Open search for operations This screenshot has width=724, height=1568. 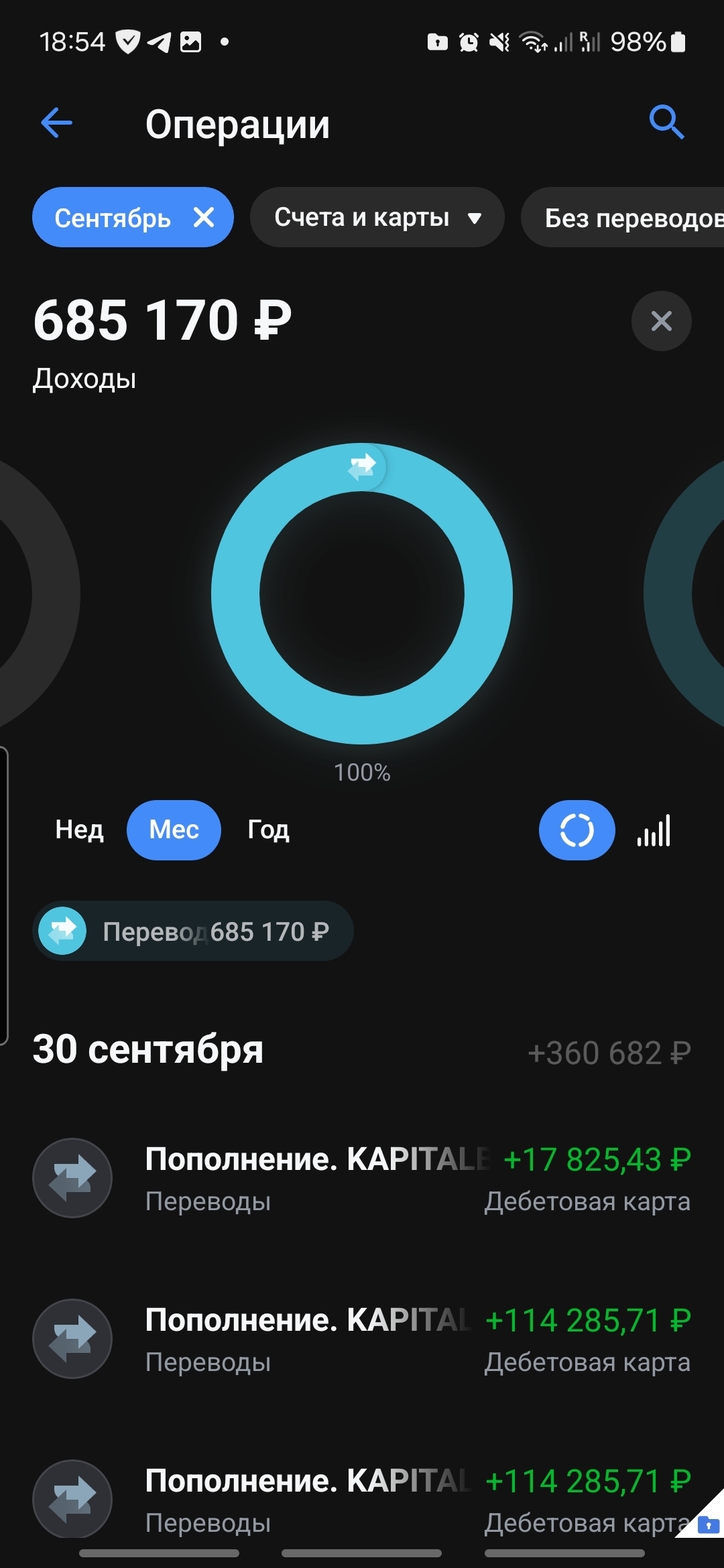click(x=666, y=123)
